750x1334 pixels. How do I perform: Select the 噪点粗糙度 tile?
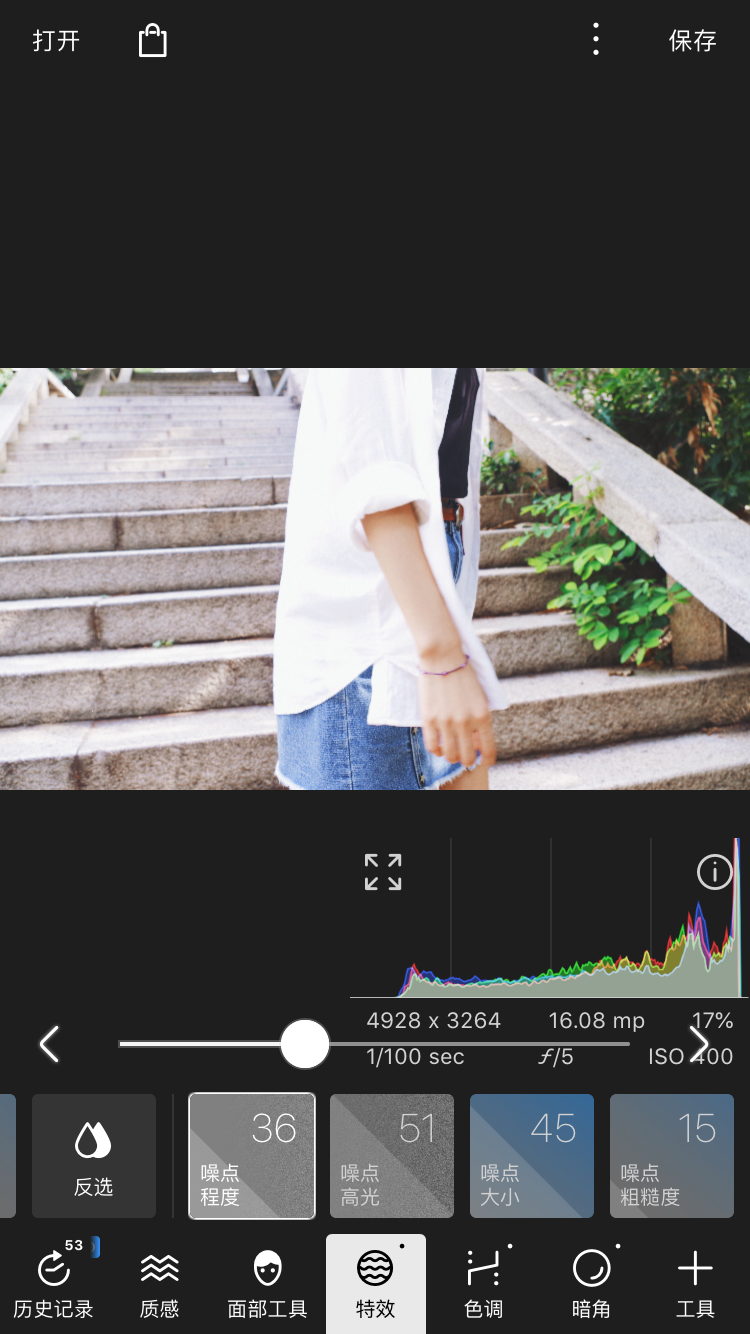672,1156
